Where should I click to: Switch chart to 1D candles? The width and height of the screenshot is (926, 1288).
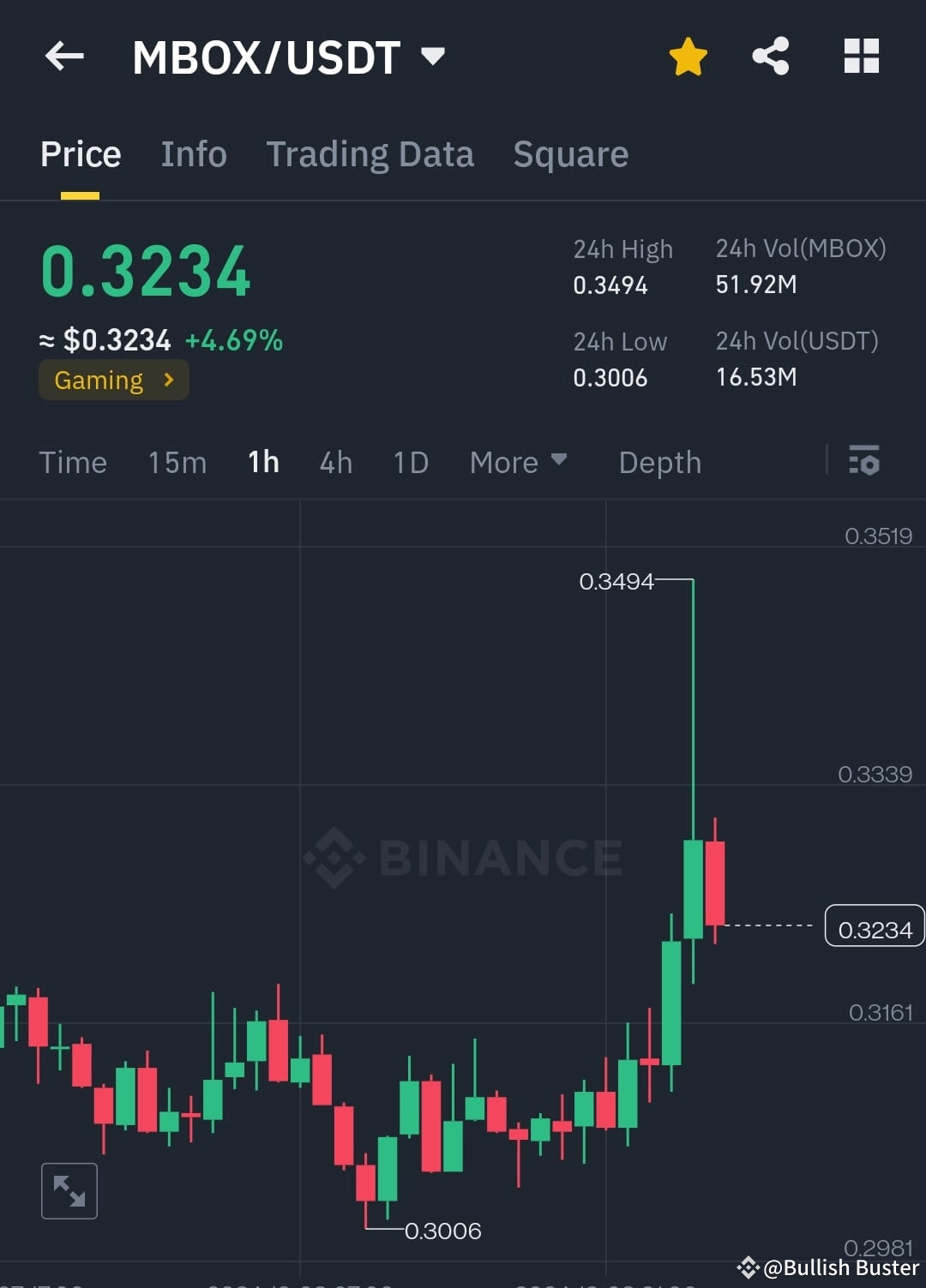point(410,462)
